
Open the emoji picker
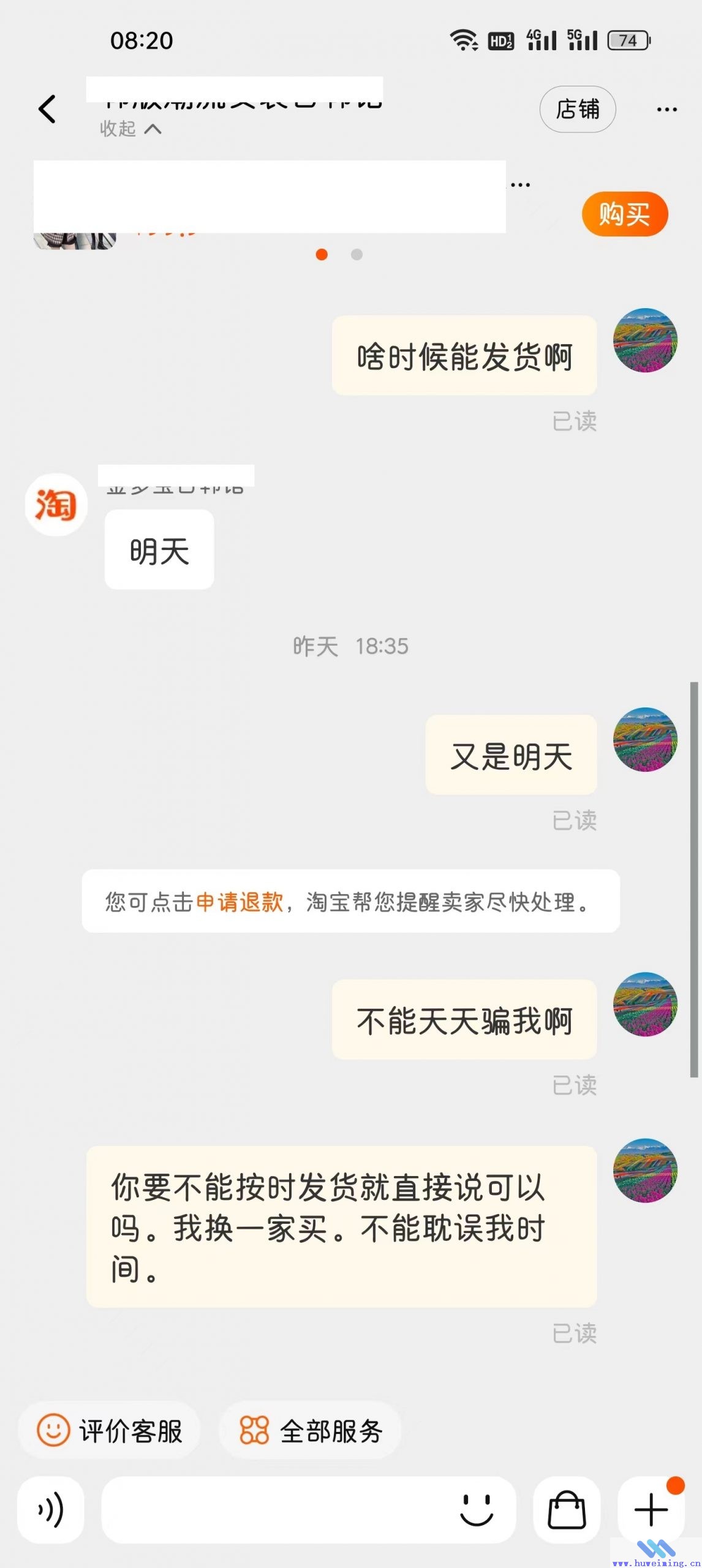pyautogui.click(x=477, y=1510)
